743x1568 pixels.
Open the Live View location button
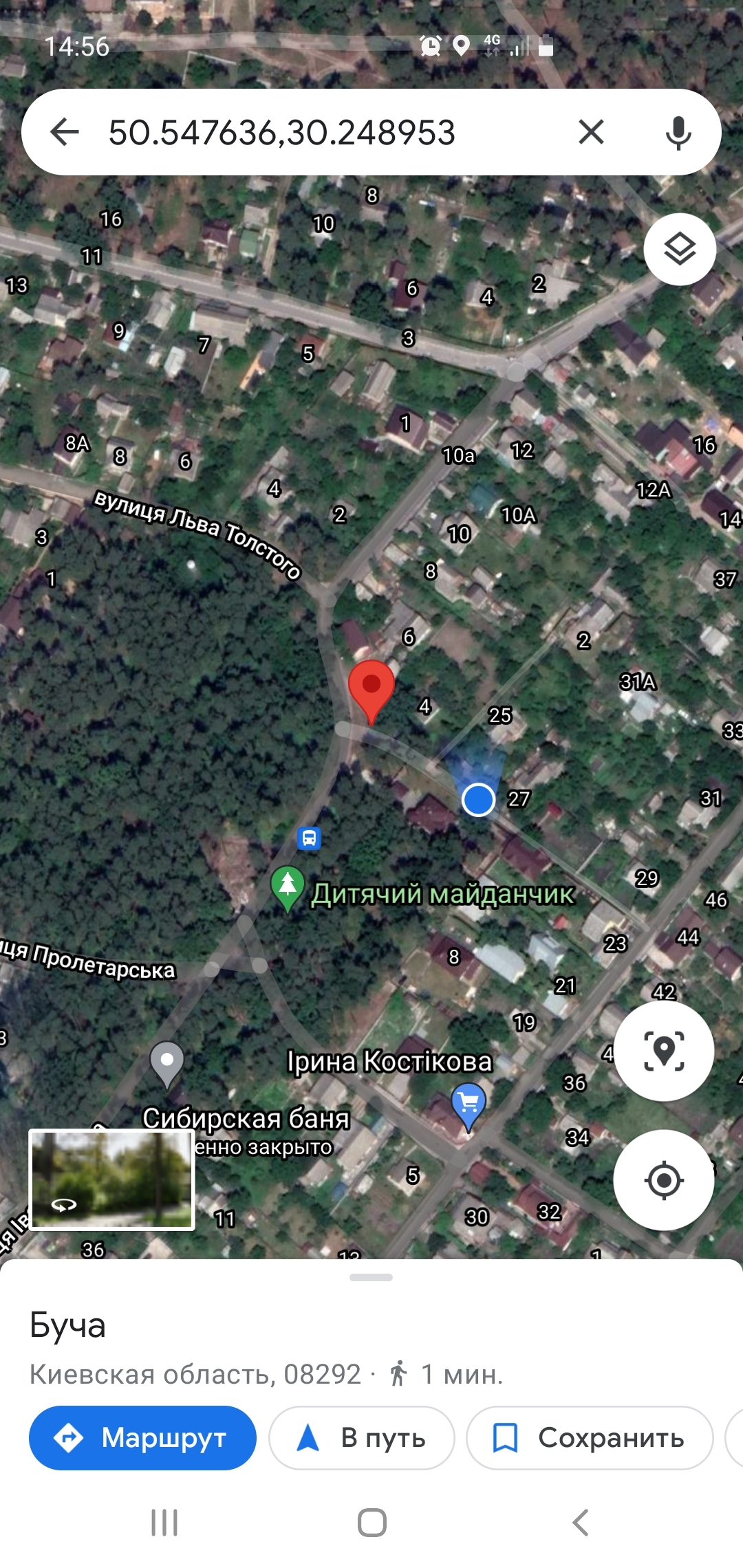pyautogui.click(x=664, y=1052)
